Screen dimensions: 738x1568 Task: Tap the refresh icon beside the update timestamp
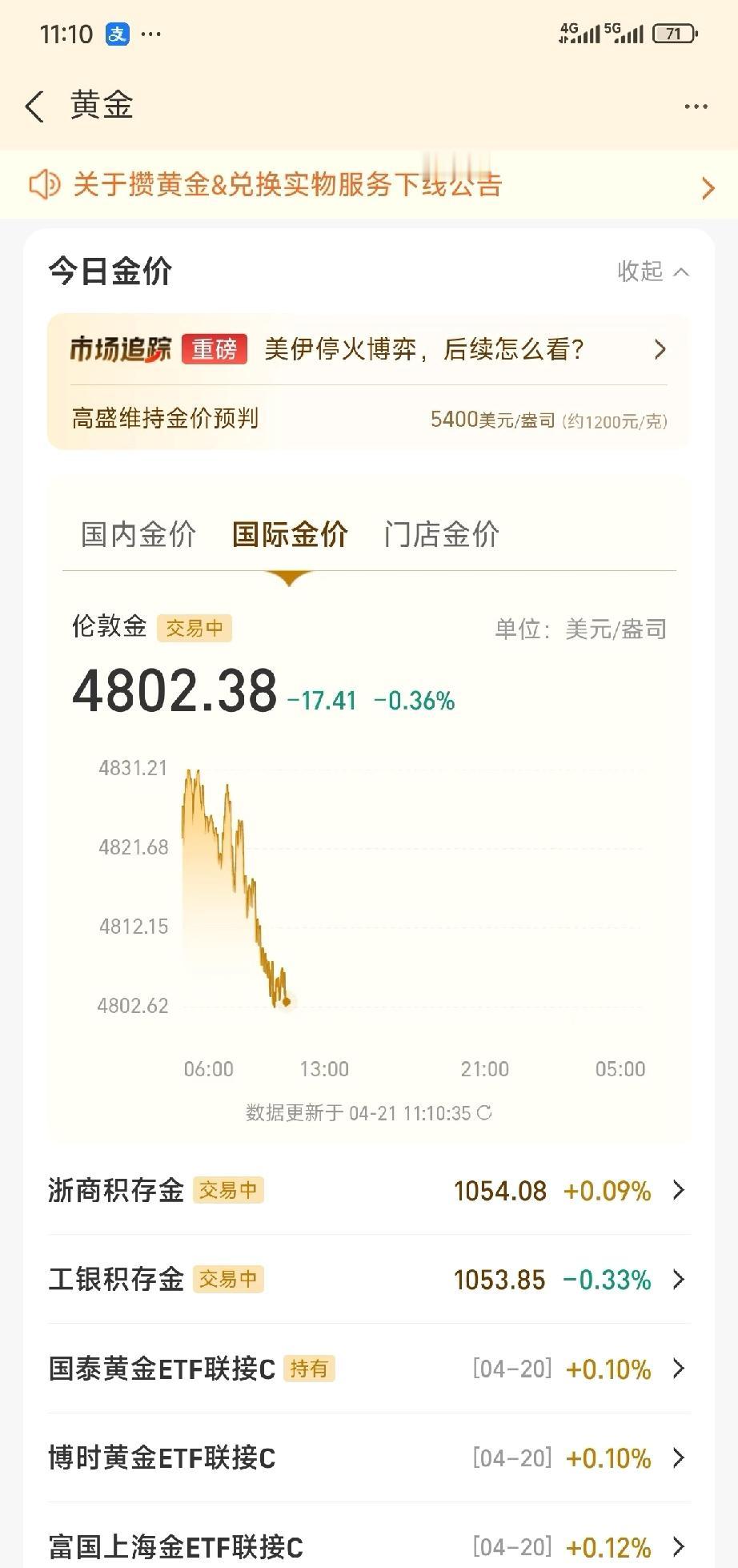pos(485,1112)
